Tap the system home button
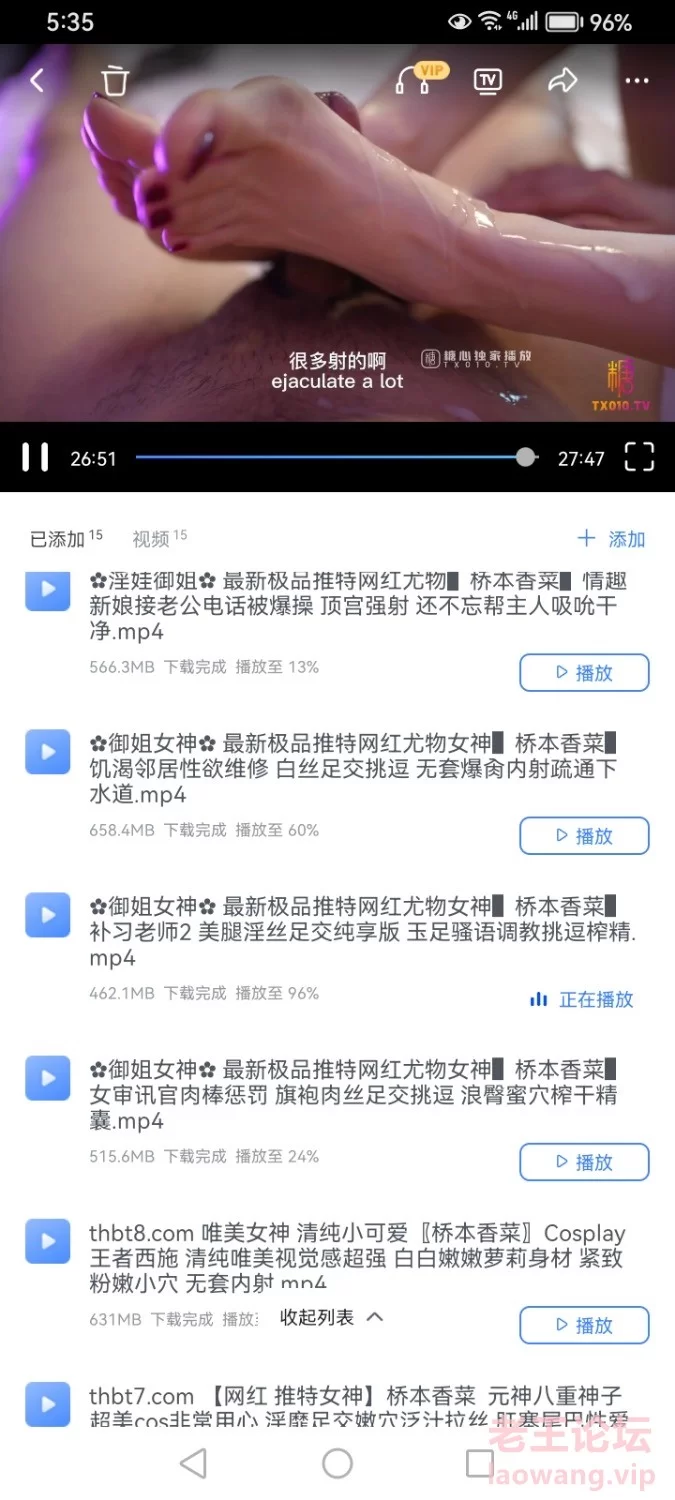 tap(337, 1464)
